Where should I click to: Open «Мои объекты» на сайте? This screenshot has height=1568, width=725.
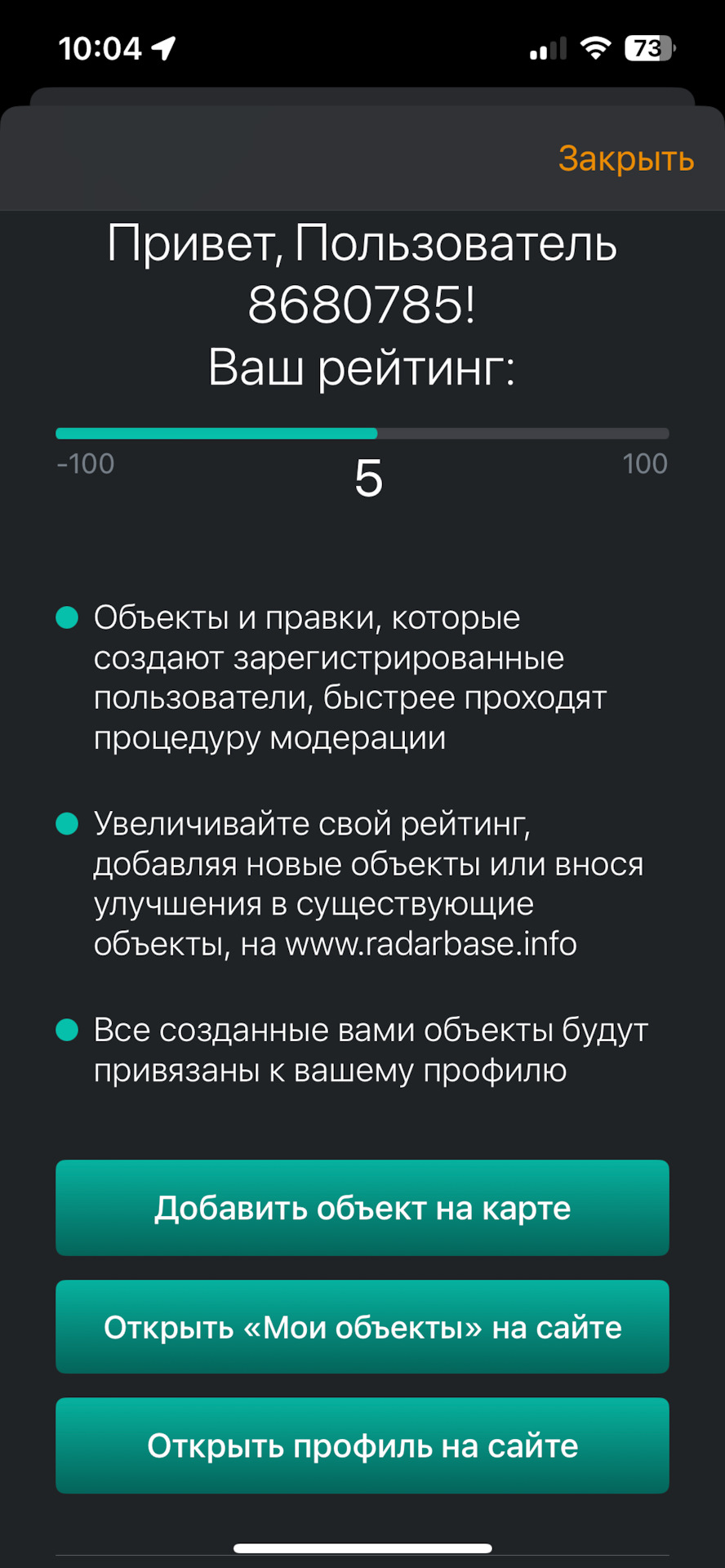pos(362,1326)
